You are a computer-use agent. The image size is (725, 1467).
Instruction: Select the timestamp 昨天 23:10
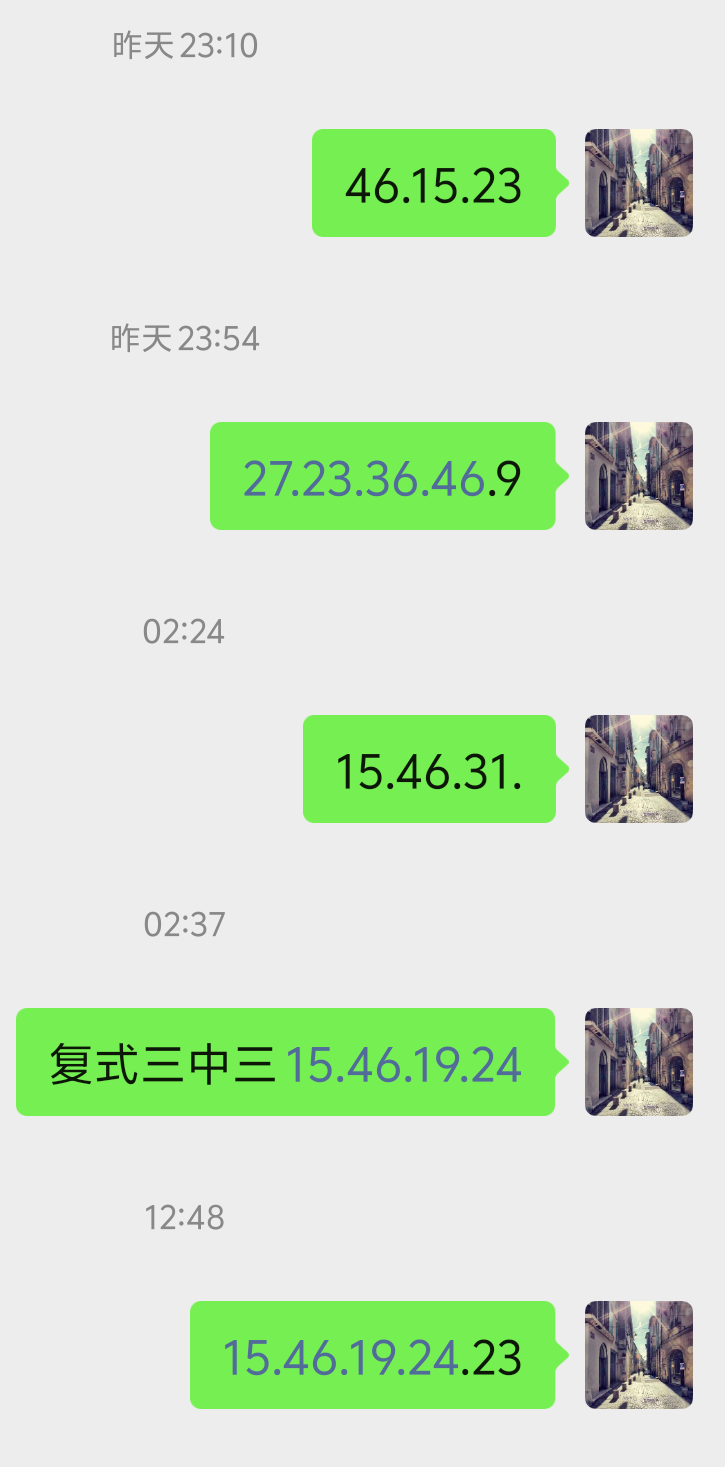click(183, 45)
